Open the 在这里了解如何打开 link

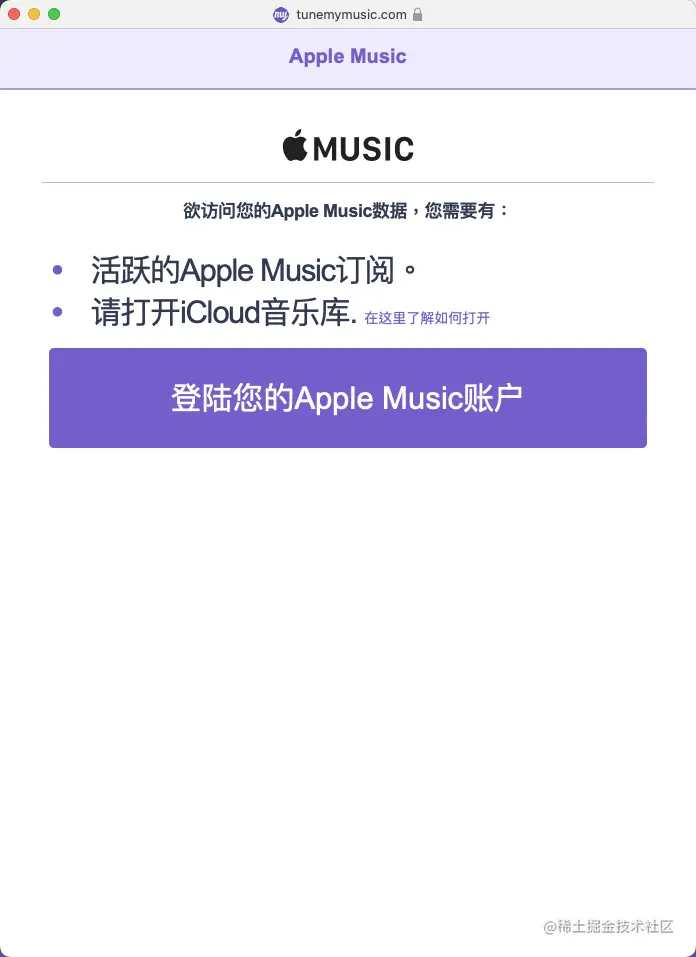(427, 318)
